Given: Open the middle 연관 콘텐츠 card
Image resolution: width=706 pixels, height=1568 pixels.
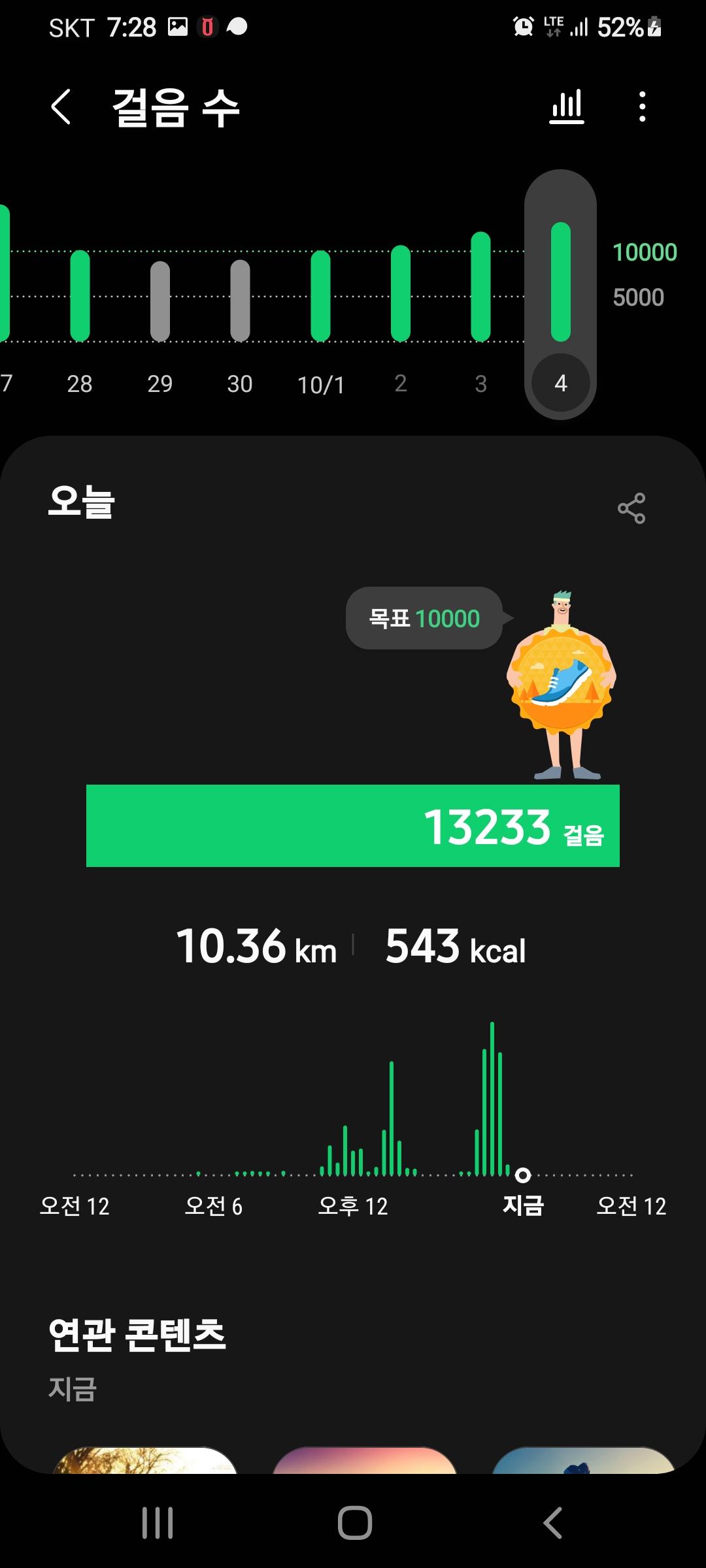Looking at the screenshot, I should pyautogui.click(x=364, y=1461).
